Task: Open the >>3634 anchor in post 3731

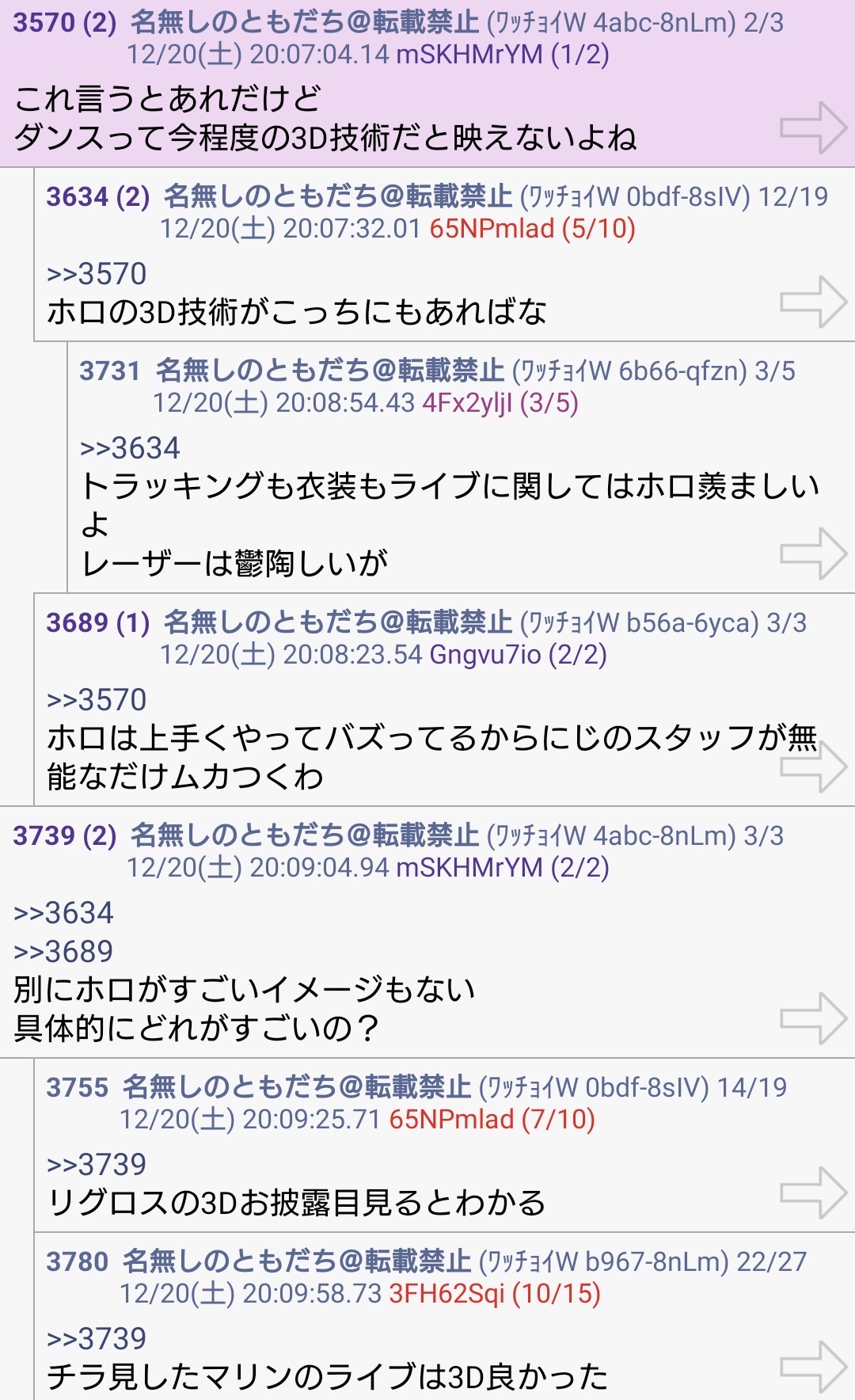Action: click(x=130, y=448)
